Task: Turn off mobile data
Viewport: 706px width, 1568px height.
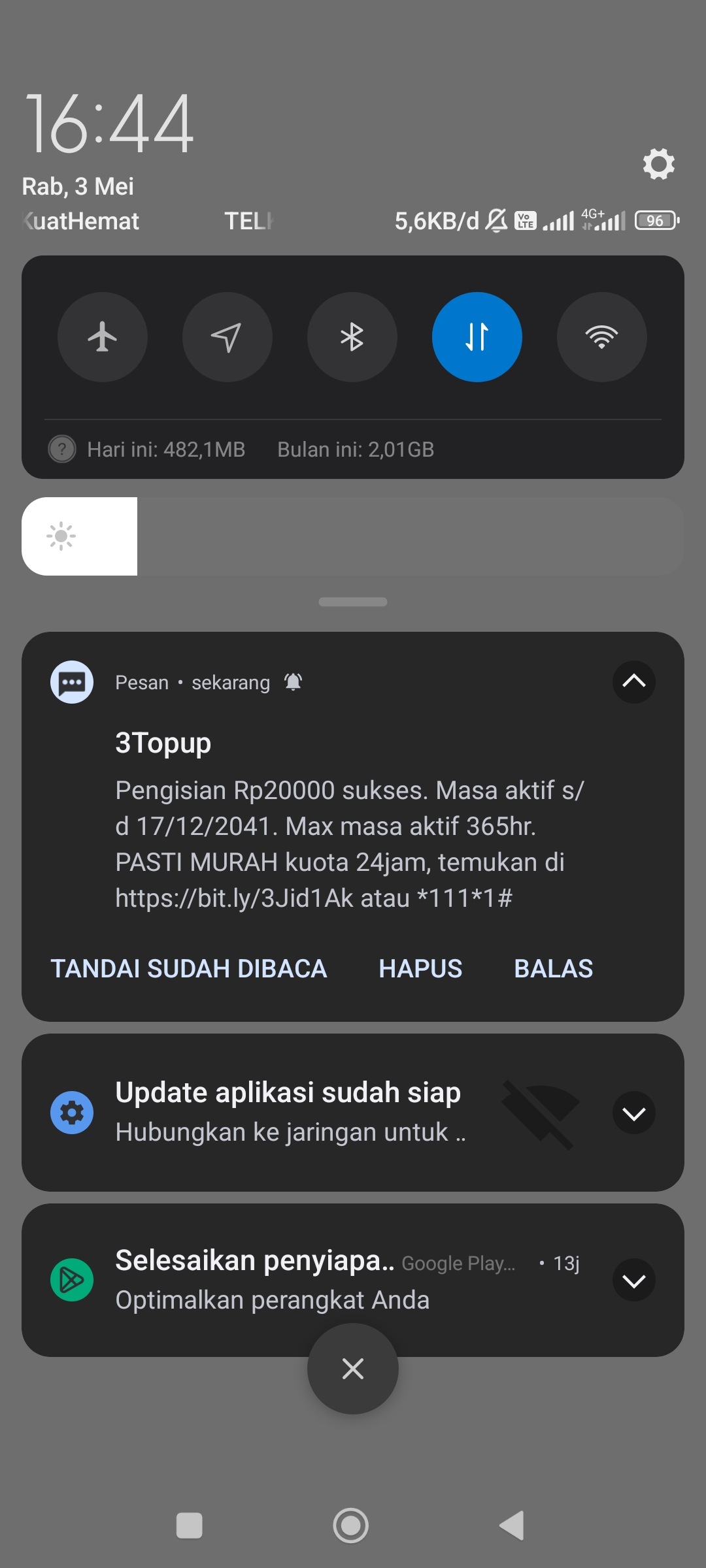Action: point(477,337)
